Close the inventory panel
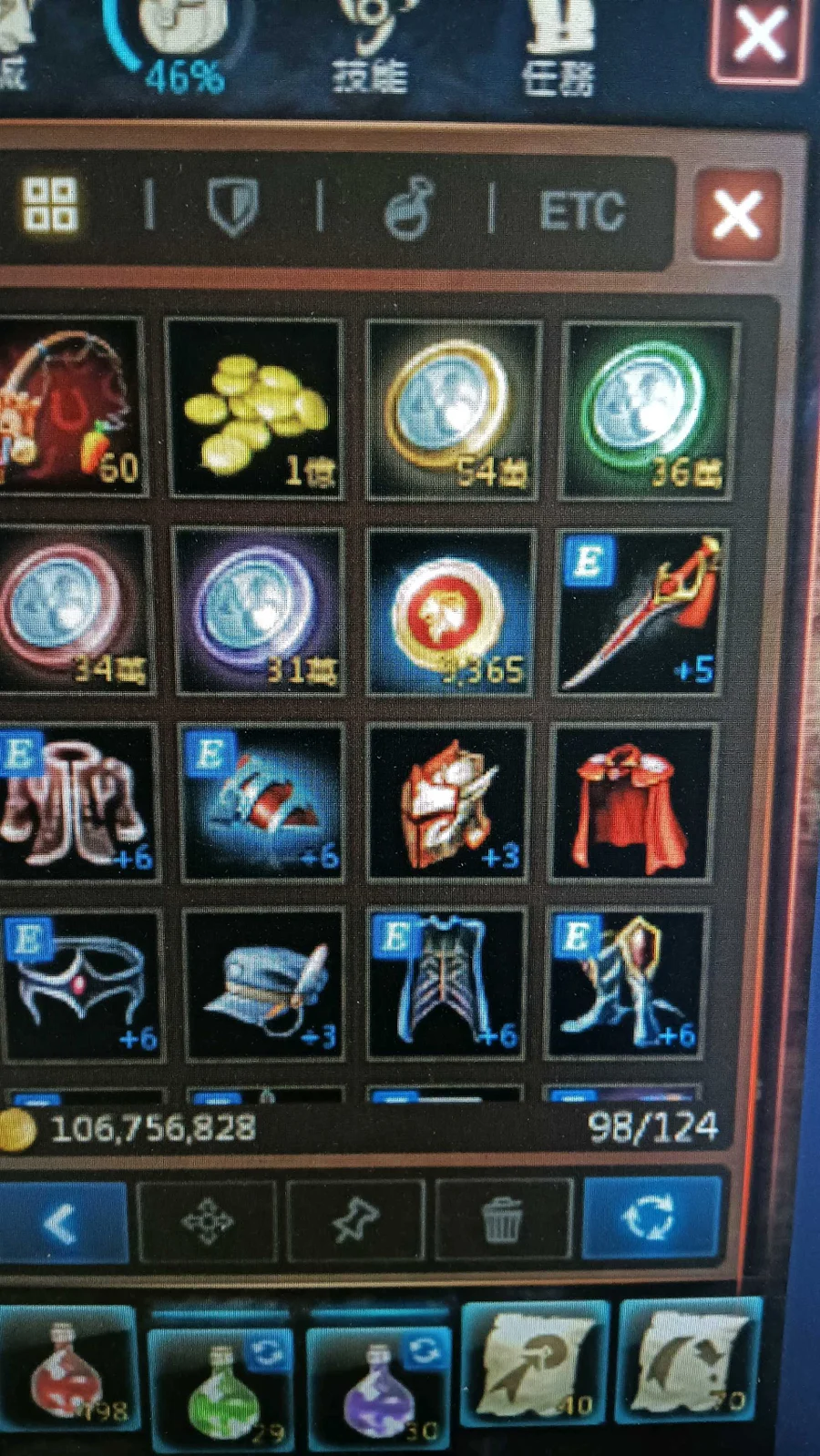 [736, 215]
